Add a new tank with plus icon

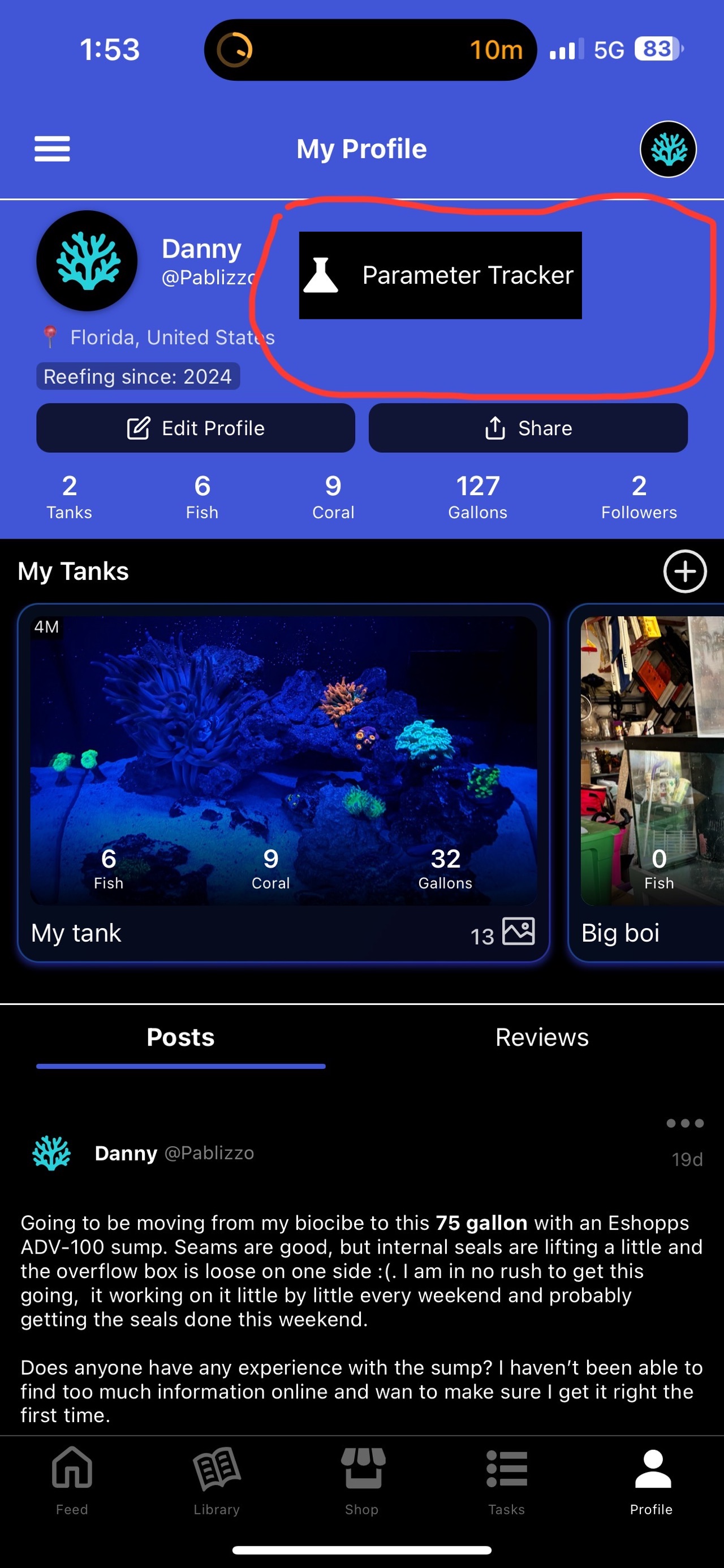pyautogui.click(x=684, y=571)
